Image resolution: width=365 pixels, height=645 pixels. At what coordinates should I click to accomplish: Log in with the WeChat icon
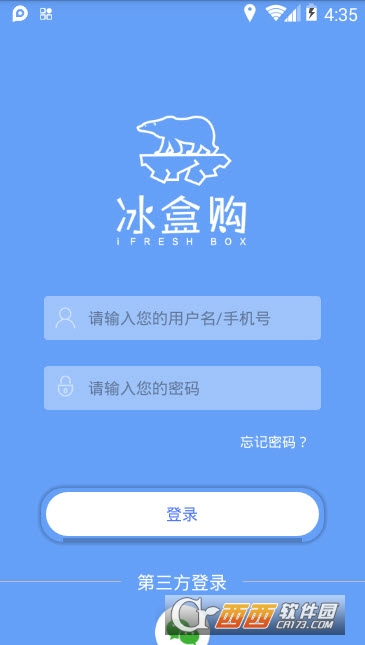point(182,627)
